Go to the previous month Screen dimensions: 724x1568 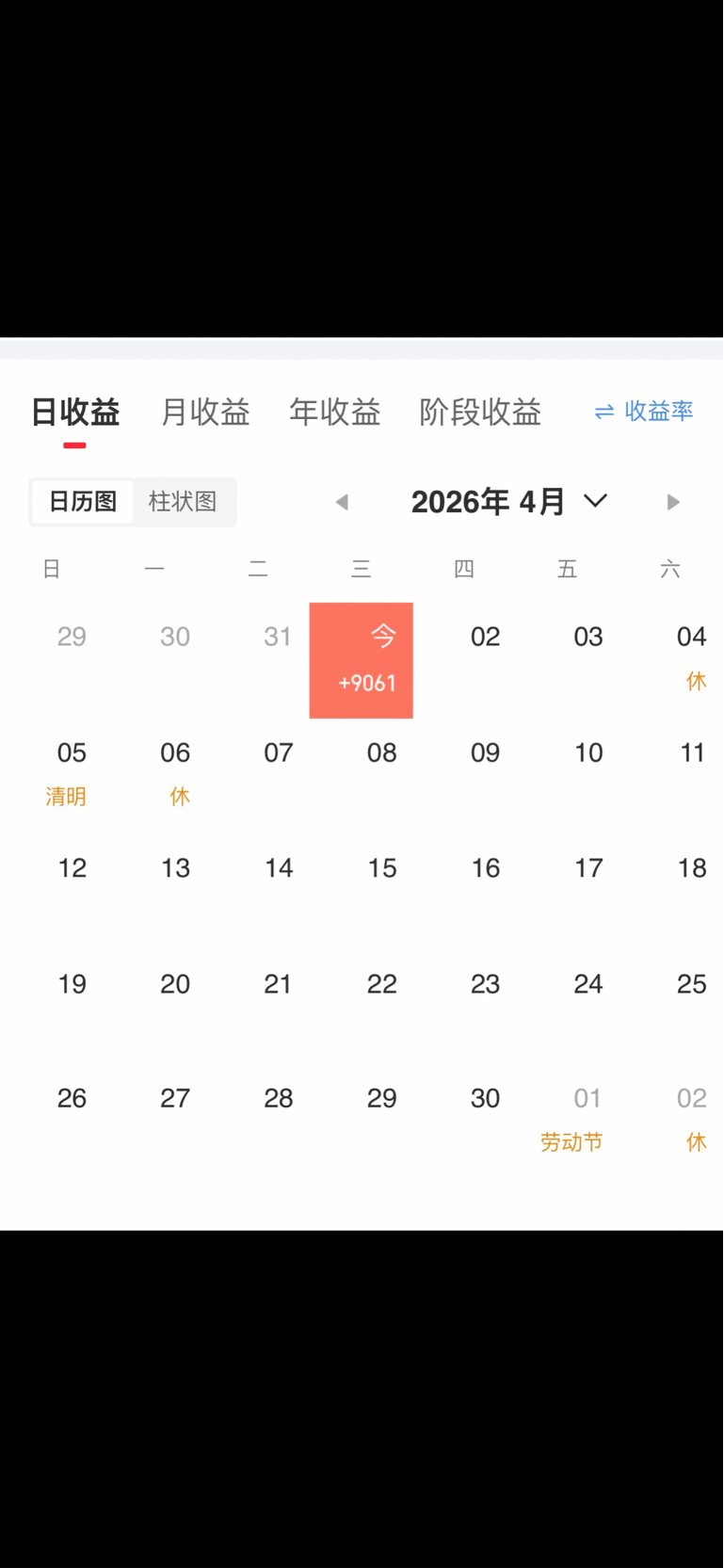tap(342, 502)
